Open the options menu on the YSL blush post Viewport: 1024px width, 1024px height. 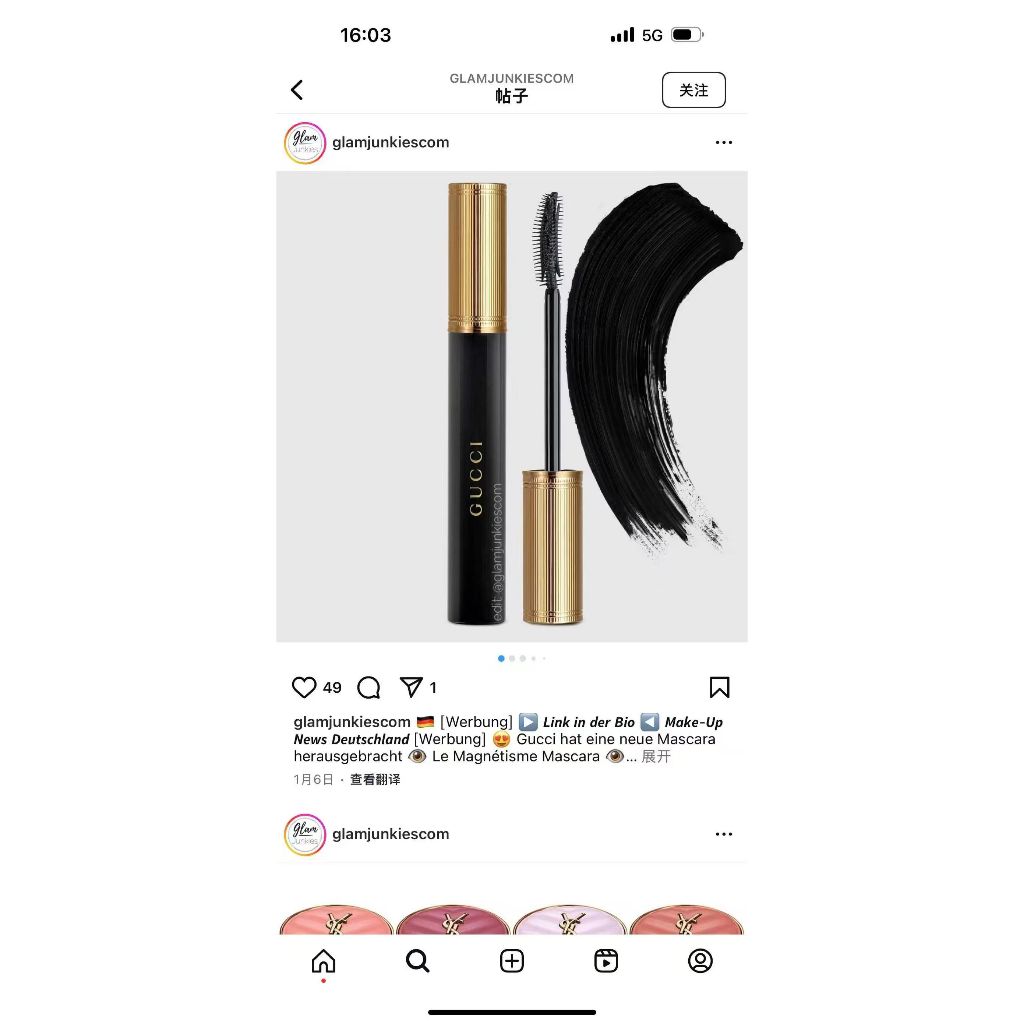point(724,834)
